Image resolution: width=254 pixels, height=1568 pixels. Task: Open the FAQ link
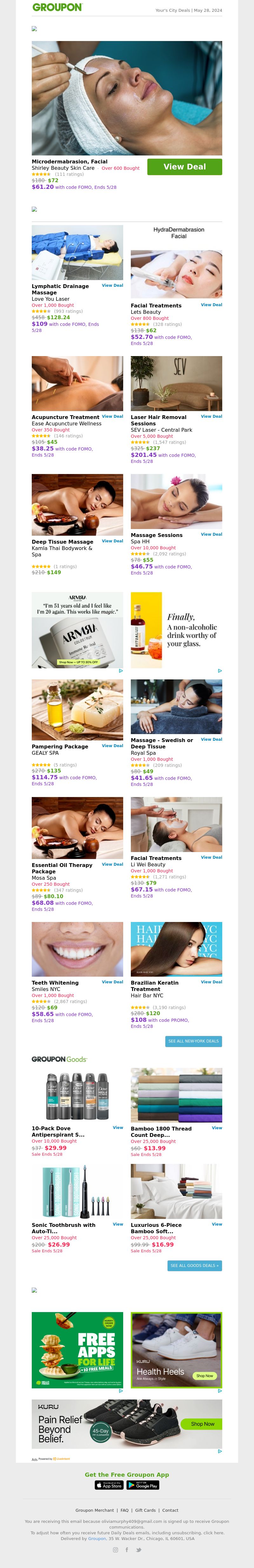click(x=124, y=1510)
